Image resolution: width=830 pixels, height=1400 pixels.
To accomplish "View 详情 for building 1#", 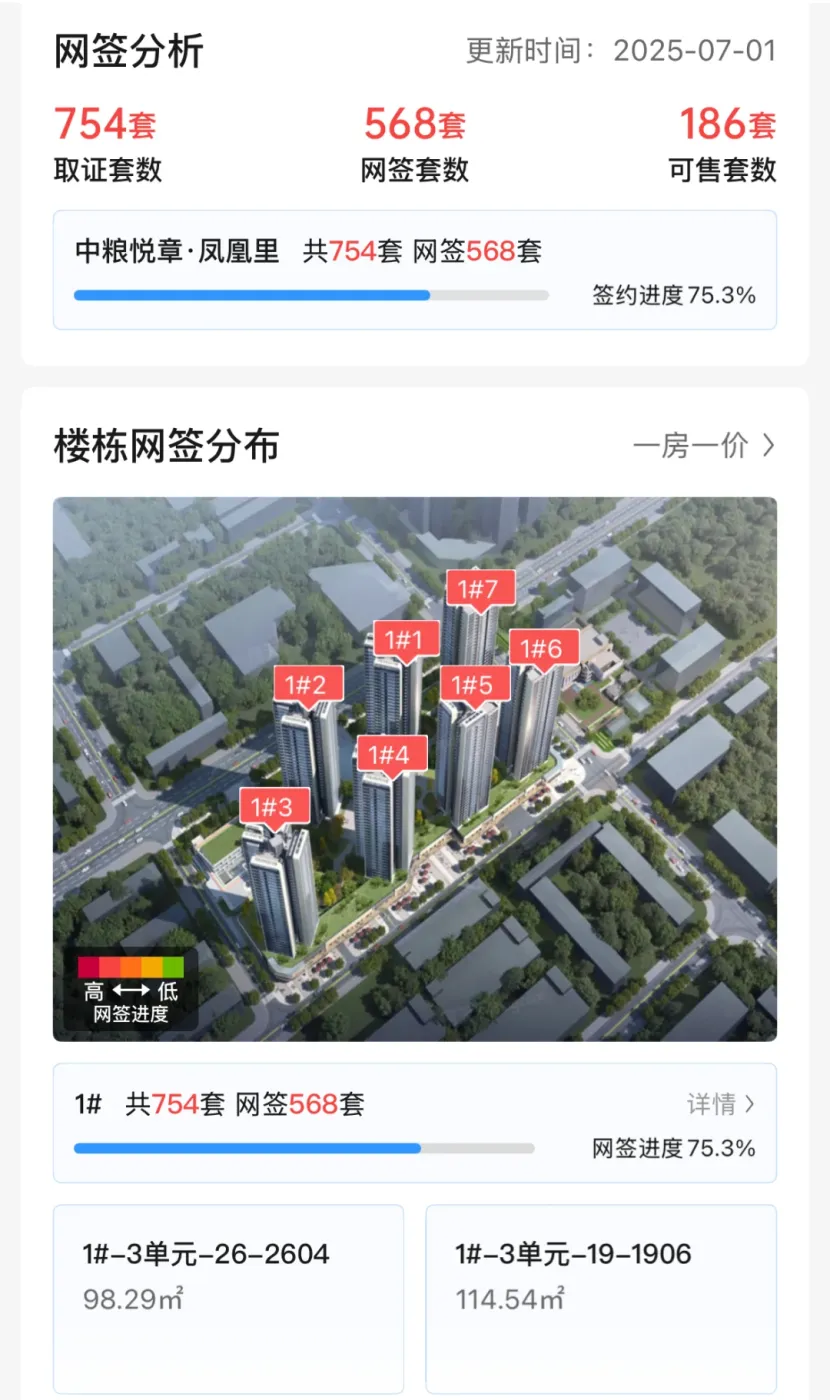I will coord(720,1104).
